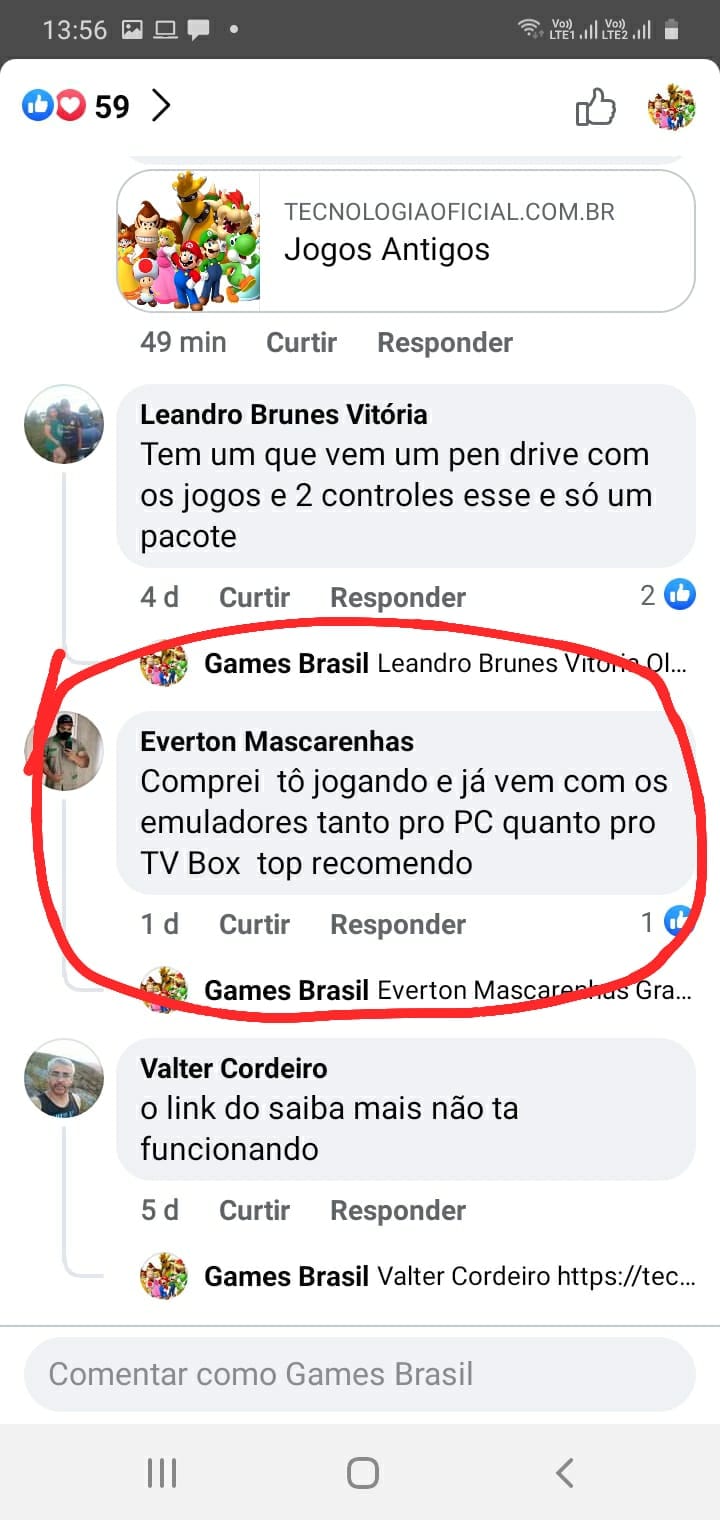Focus the Comentar como Games Brasil field
This screenshot has height=1520, width=720.
pyautogui.click(x=359, y=1374)
